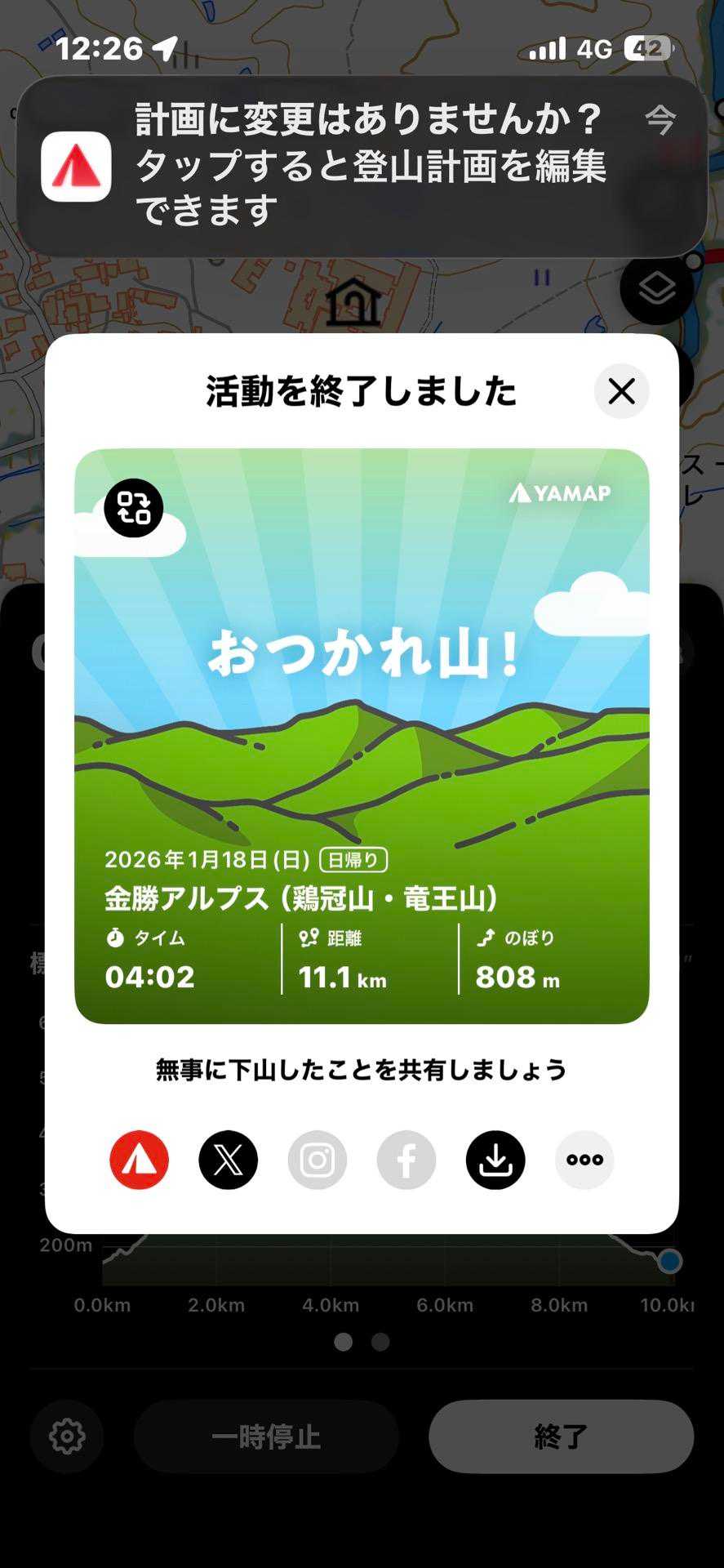Share the activity to YAMAP

click(140, 1160)
